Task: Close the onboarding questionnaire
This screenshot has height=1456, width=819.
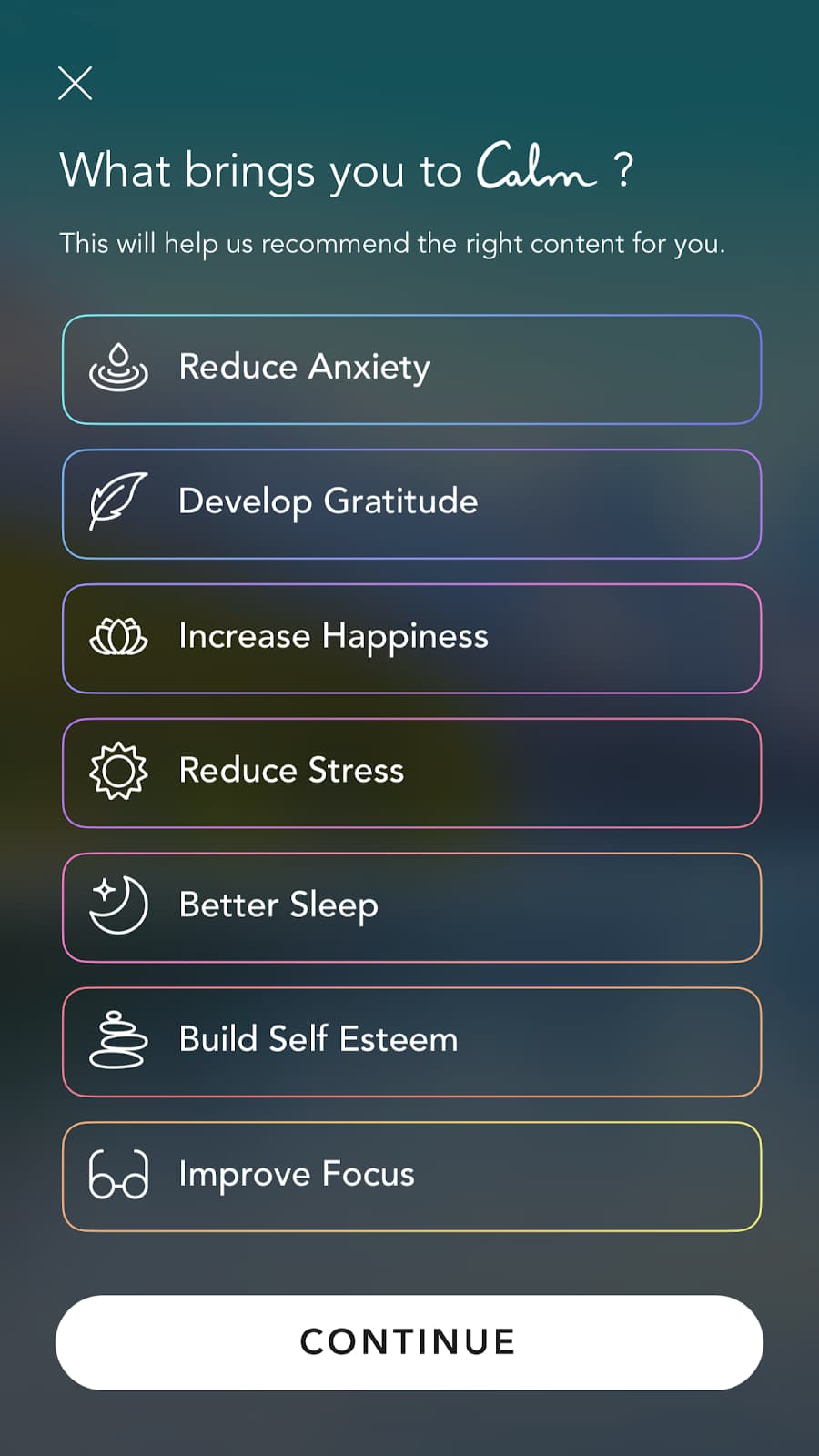Action: coord(75,83)
